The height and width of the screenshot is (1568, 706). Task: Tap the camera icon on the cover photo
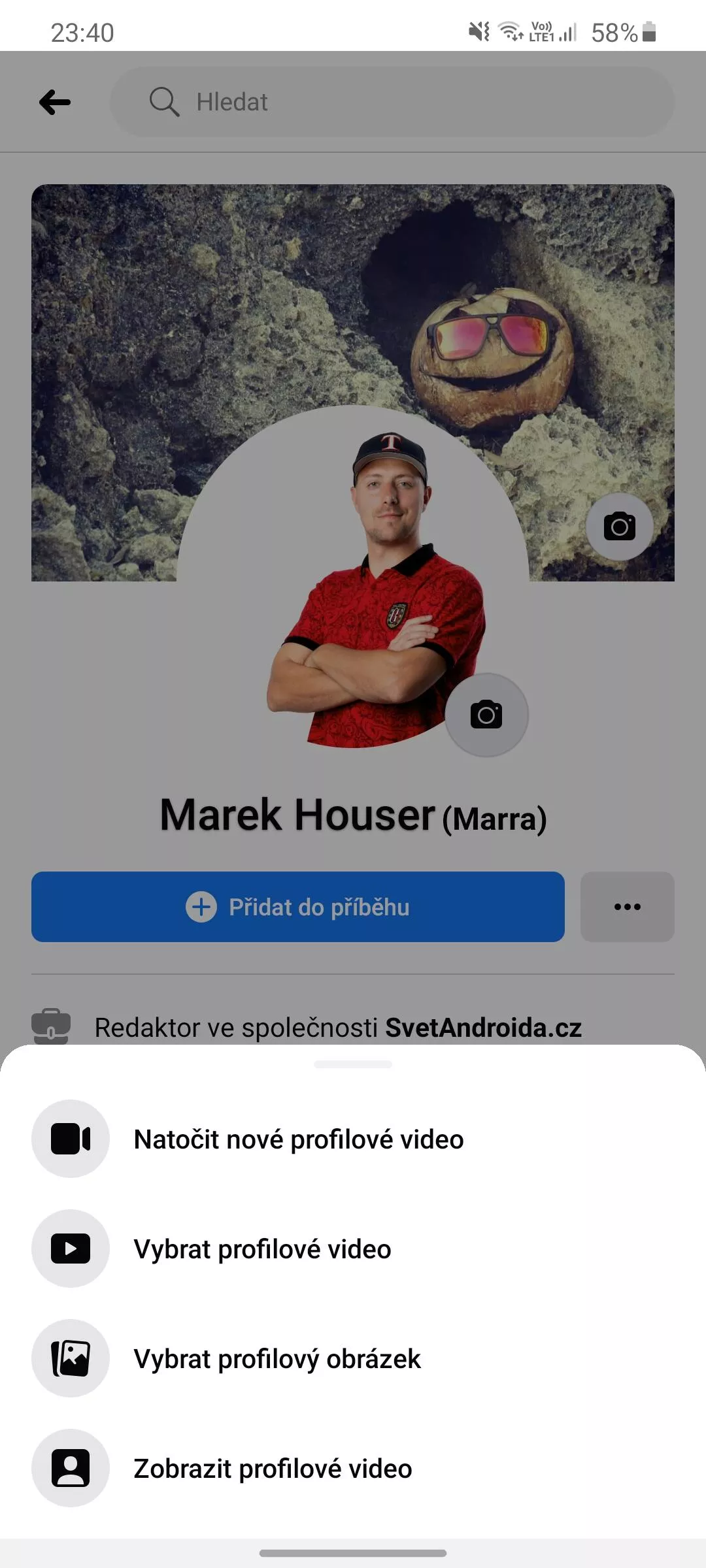[x=619, y=527]
